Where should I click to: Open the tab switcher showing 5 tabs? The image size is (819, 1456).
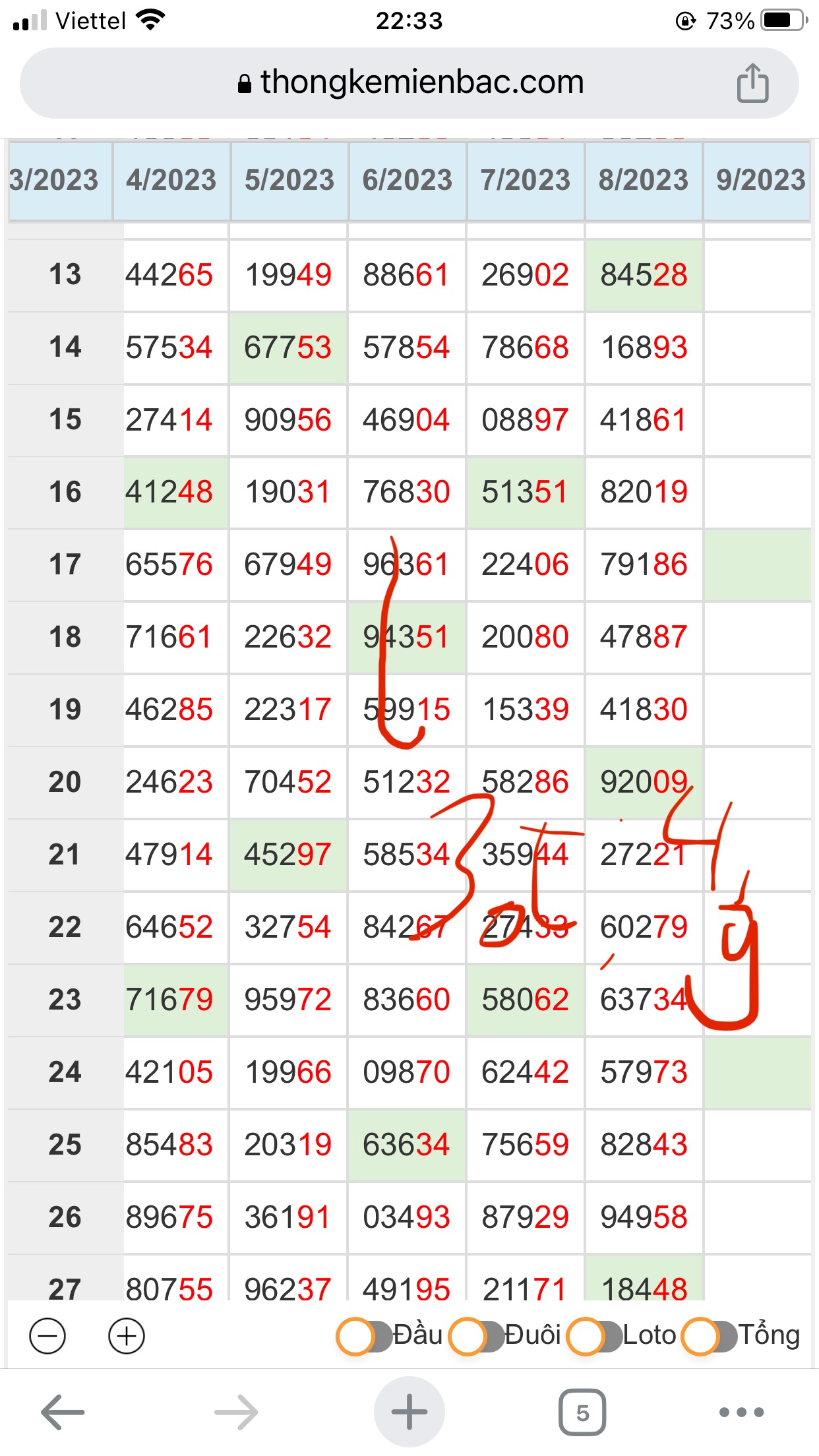pyautogui.click(x=582, y=1412)
